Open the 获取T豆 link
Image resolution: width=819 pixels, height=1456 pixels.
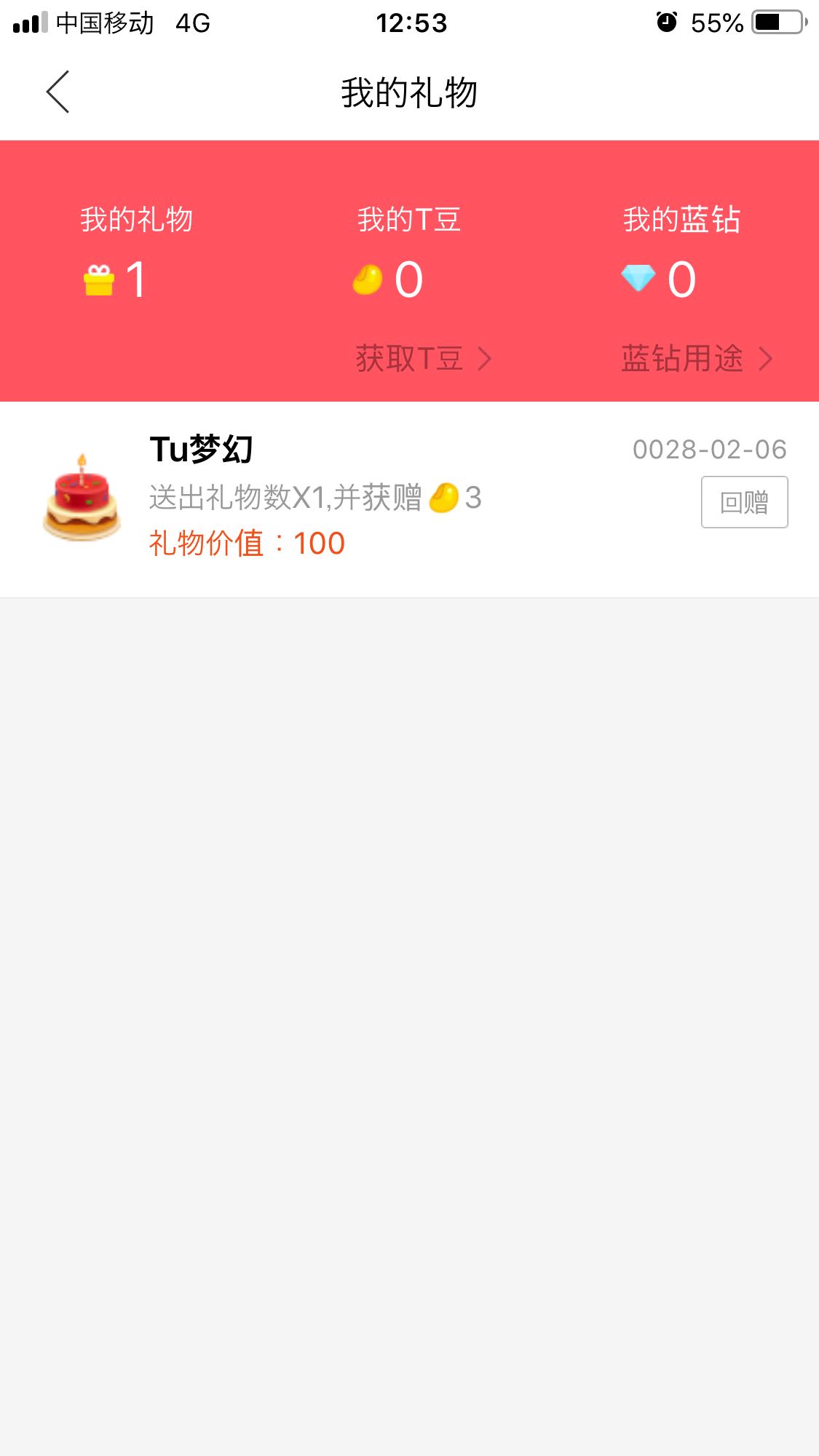tap(422, 359)
